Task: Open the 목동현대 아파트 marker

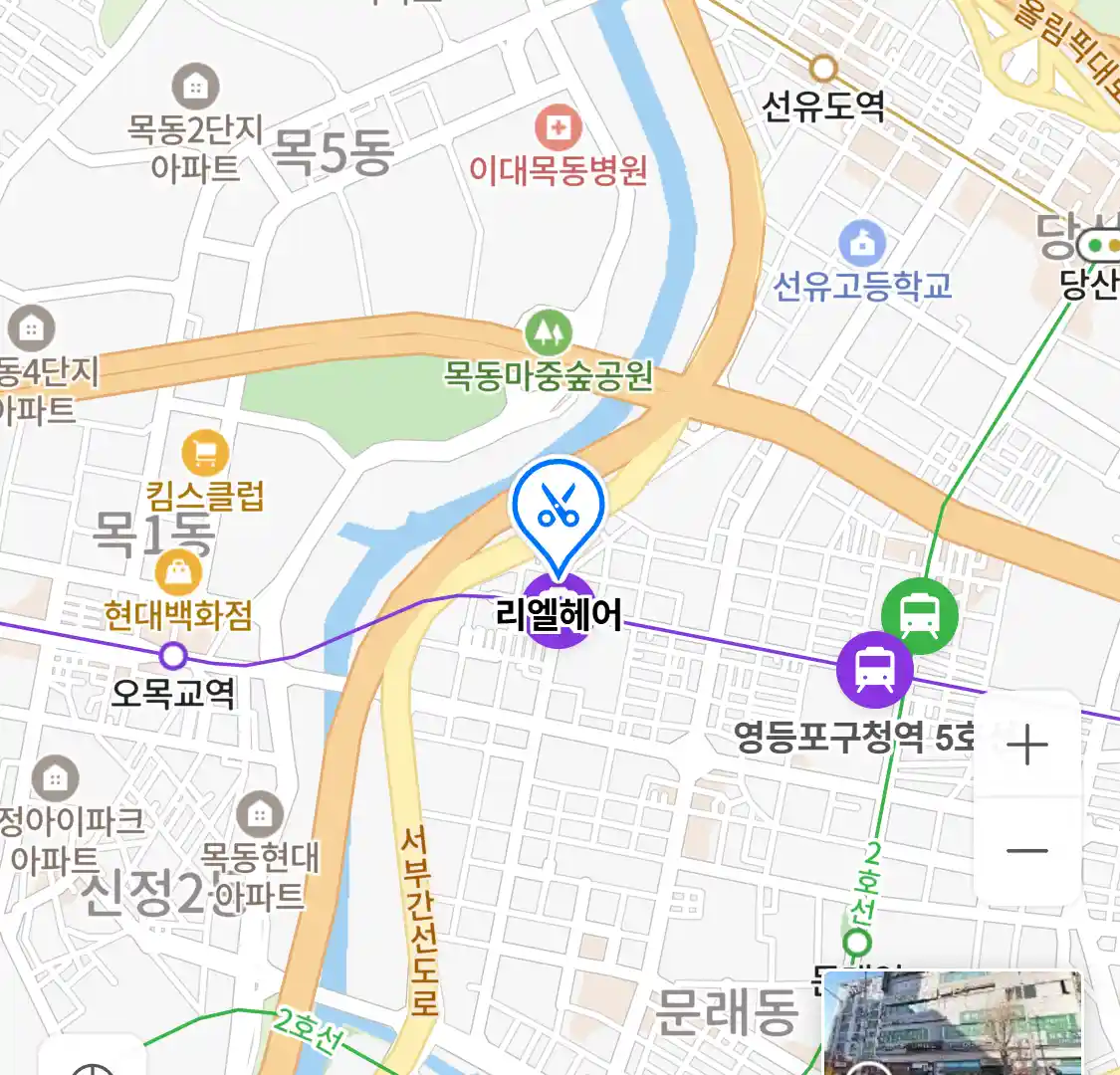Action: (x=259, y=815)
